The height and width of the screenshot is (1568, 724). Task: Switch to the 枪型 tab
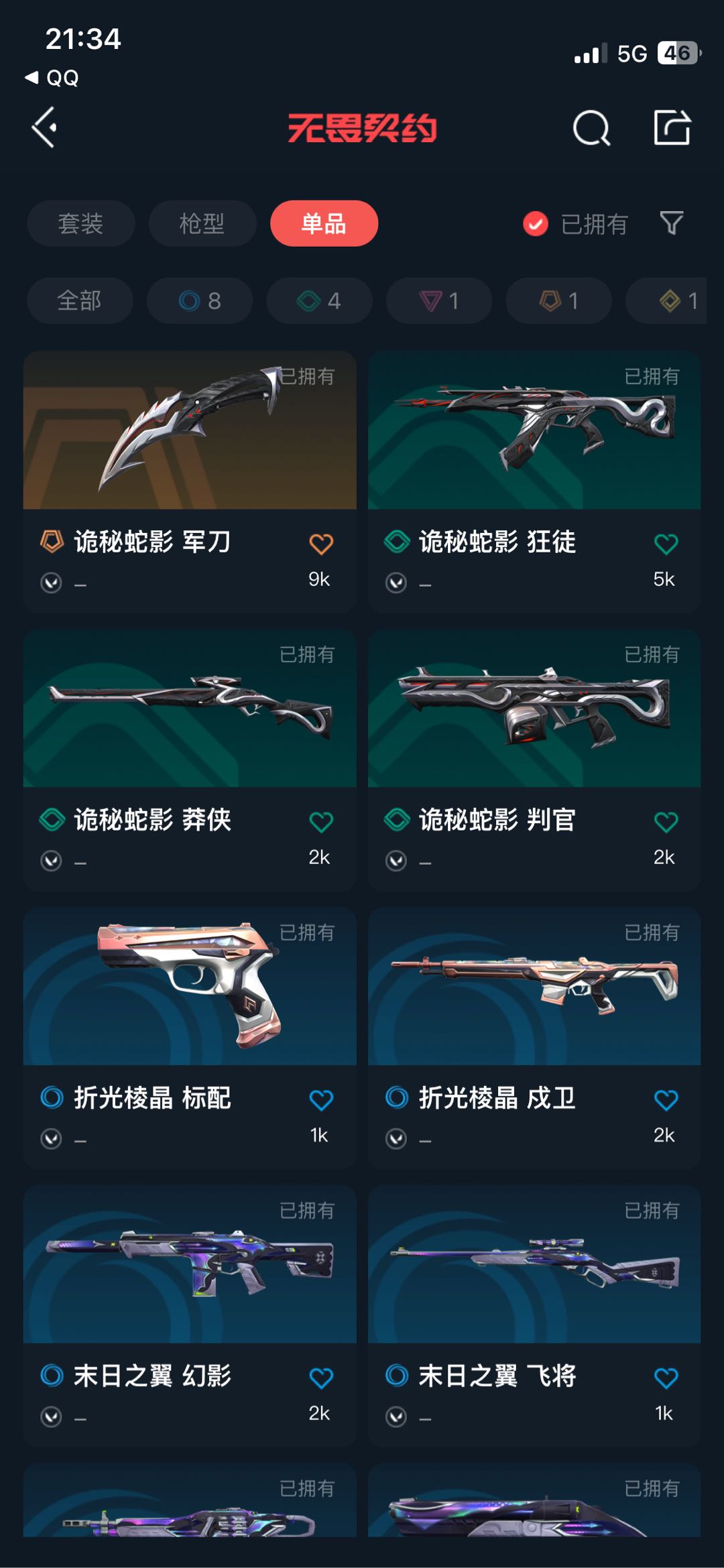(202, 223)
